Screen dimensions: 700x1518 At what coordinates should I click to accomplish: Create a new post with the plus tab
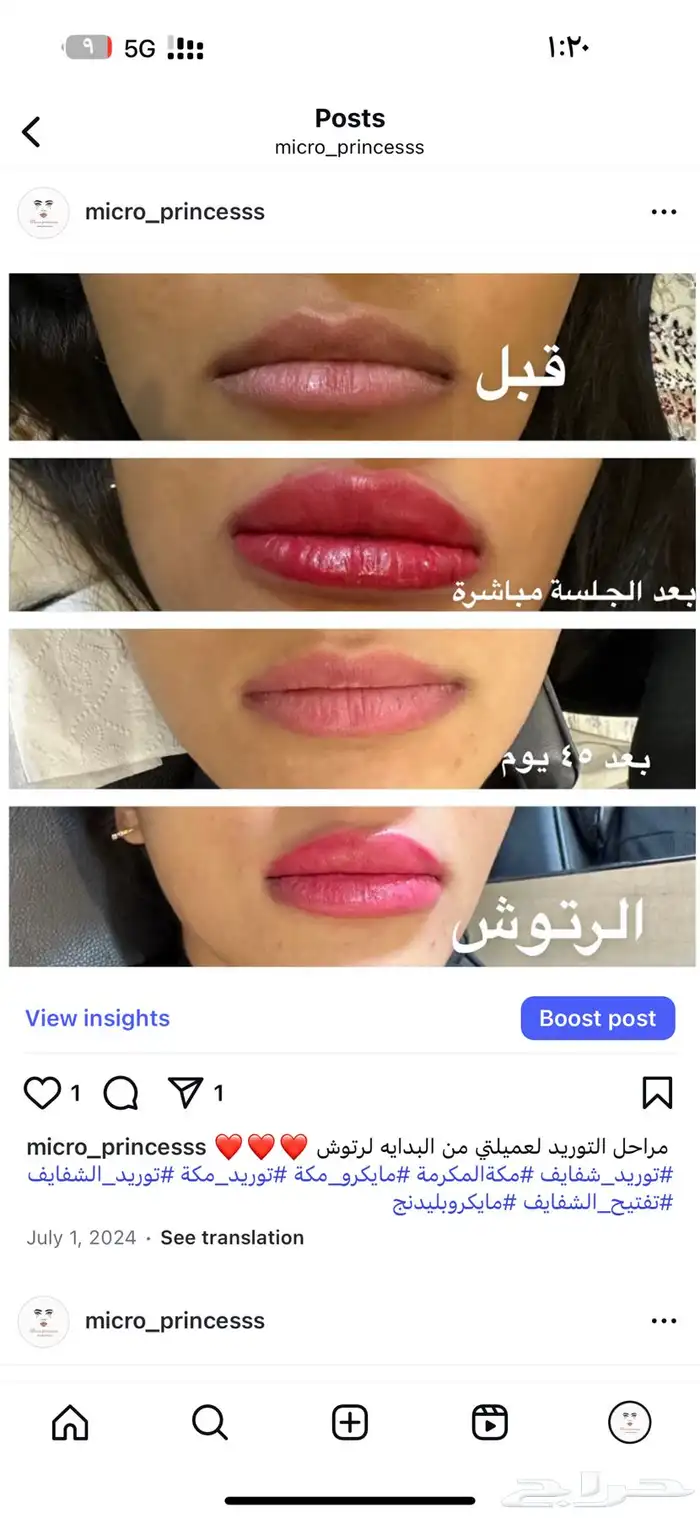[350, 1422]
